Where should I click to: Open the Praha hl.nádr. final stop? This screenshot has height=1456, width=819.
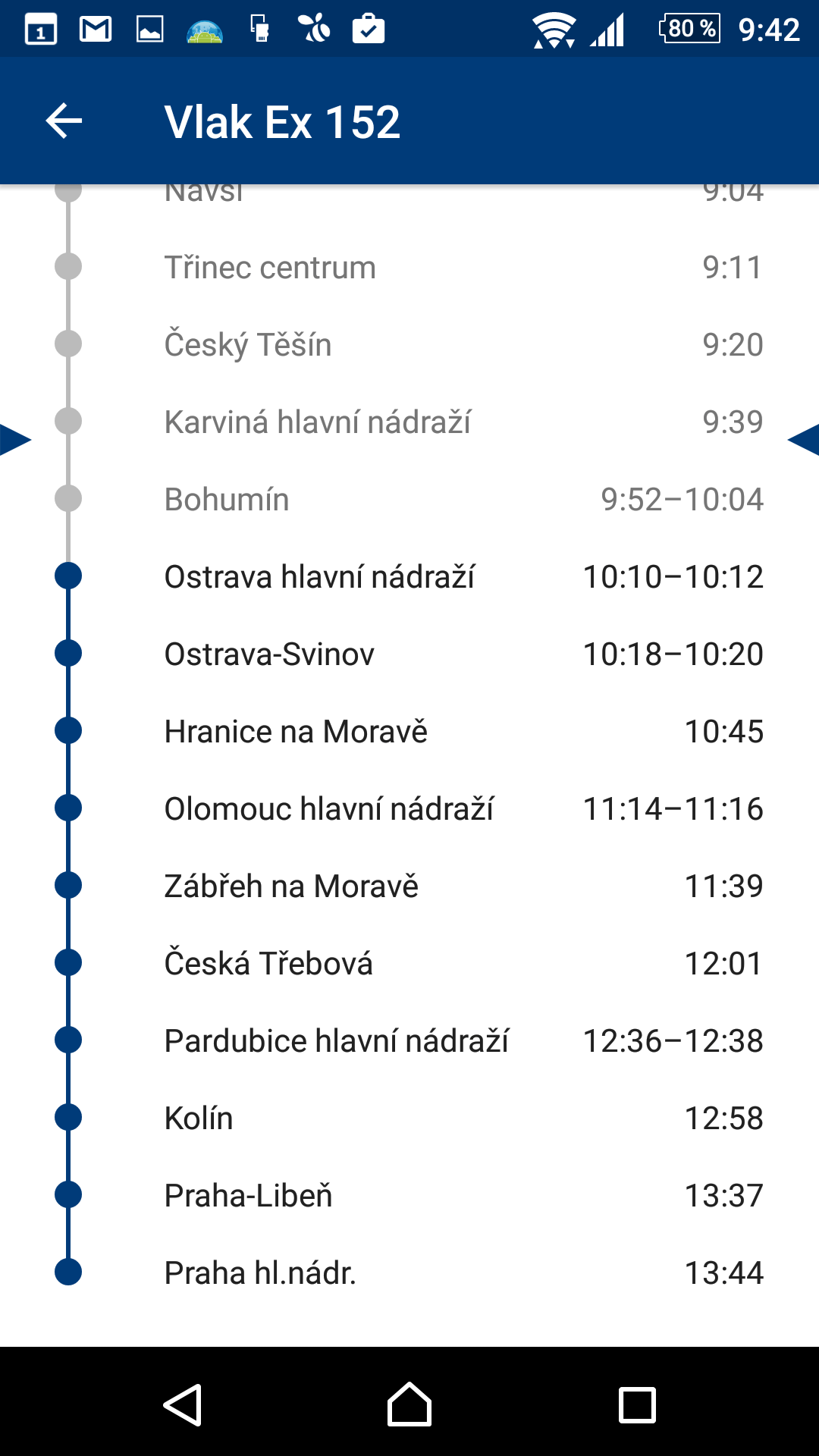point(409,1272)
